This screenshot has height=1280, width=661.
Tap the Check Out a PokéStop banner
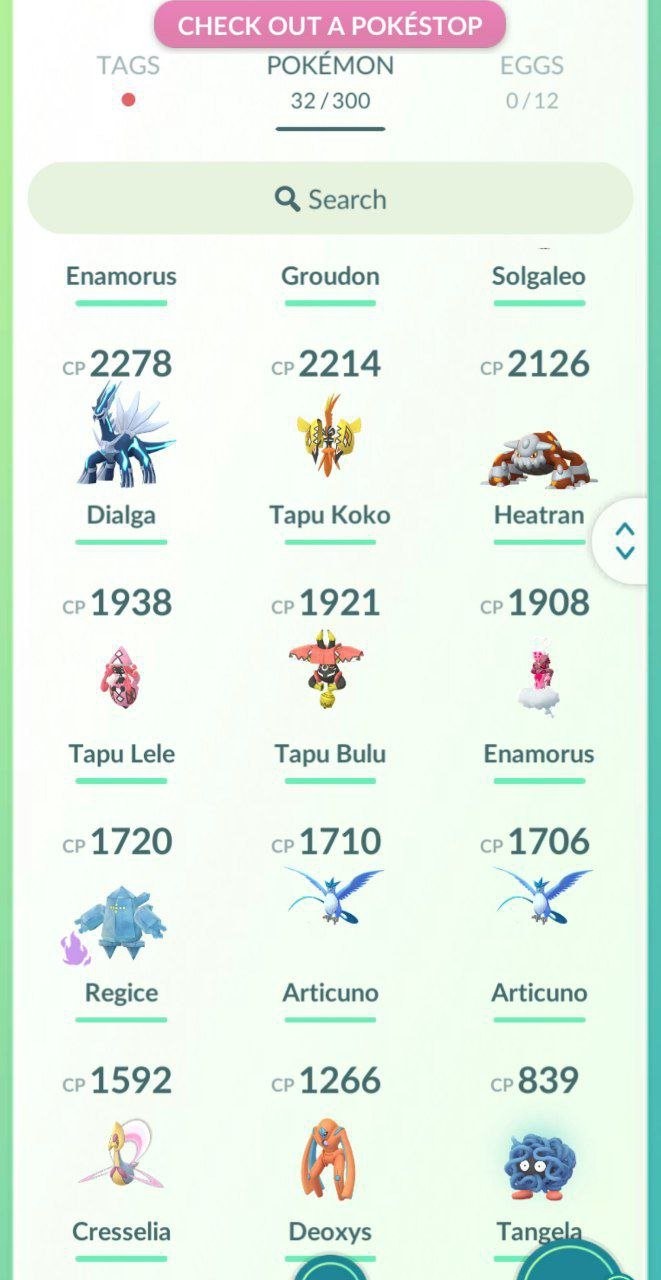coord(329,25)
